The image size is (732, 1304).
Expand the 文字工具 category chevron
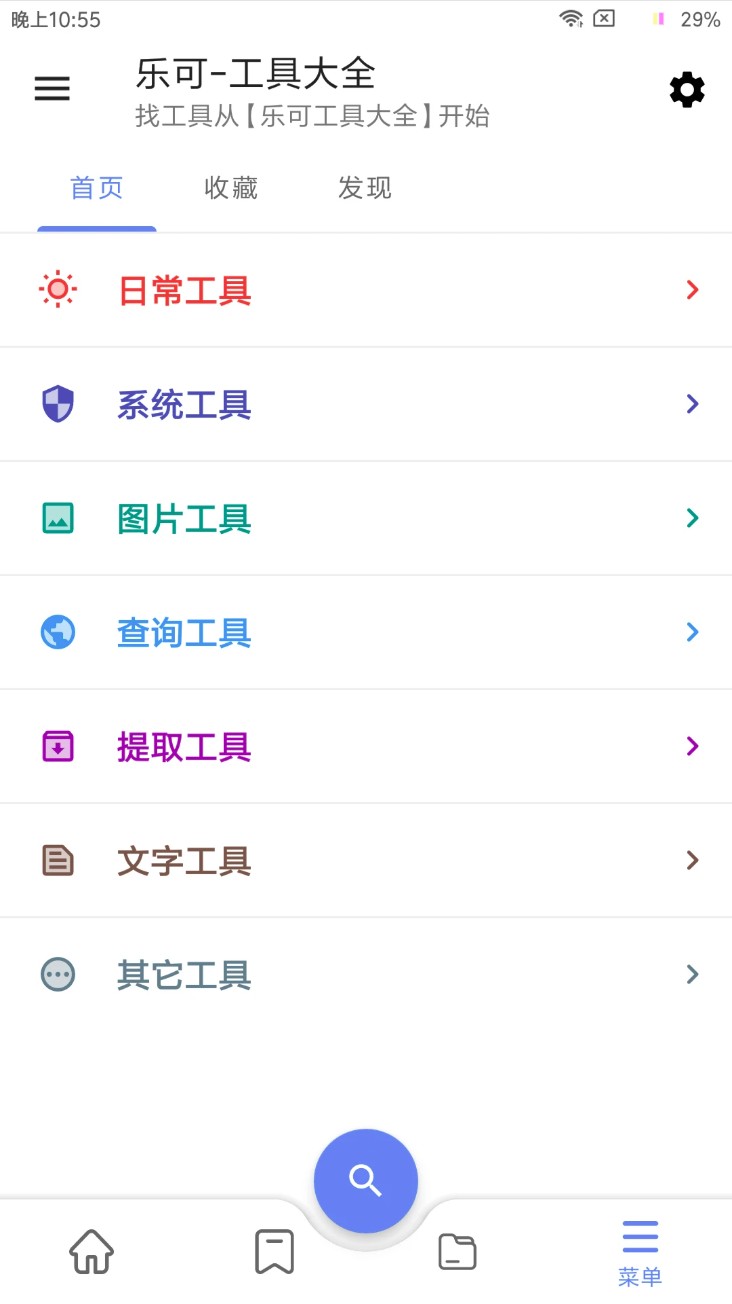coord(692,859)
